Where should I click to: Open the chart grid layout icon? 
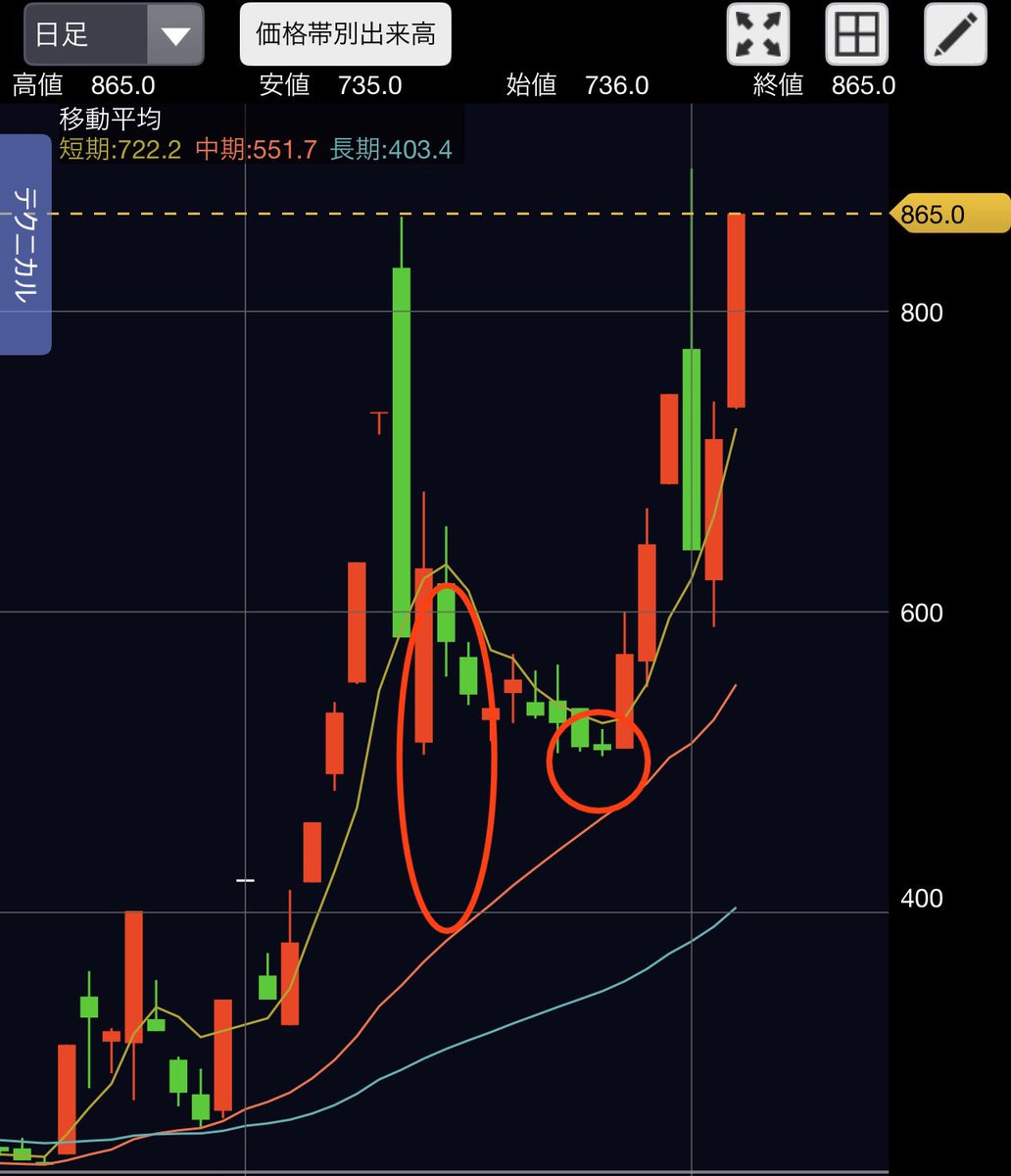[x=857, y=34]
